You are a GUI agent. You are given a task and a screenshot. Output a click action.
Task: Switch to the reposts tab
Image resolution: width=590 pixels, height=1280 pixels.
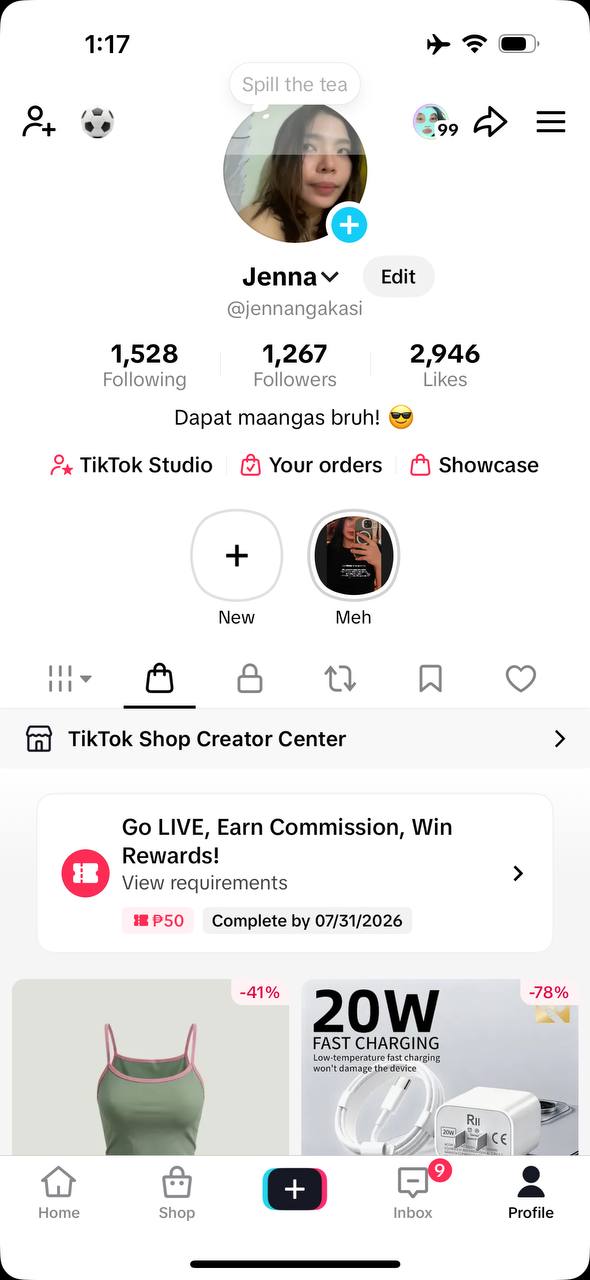click(340, 679)
